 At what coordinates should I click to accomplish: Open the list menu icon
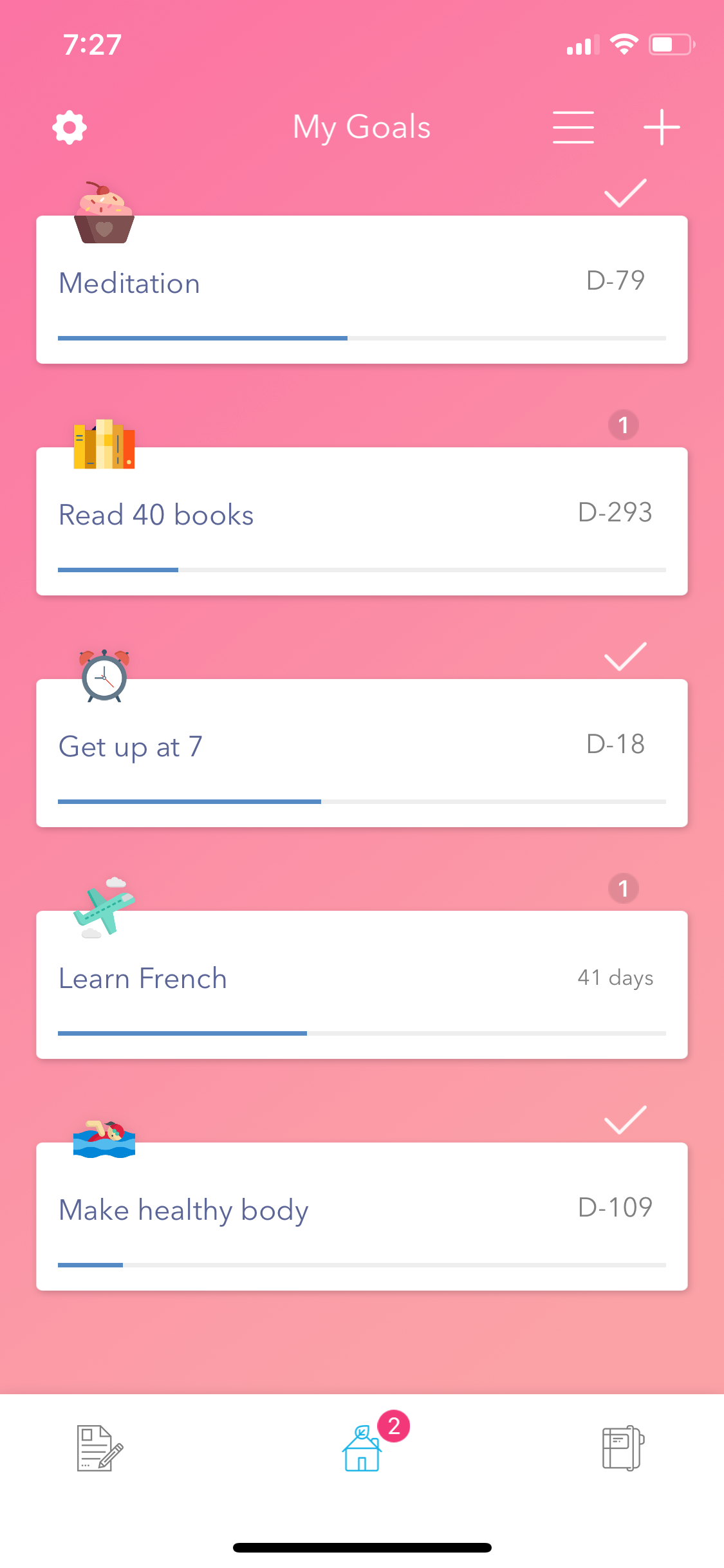[x=573, y=127]
